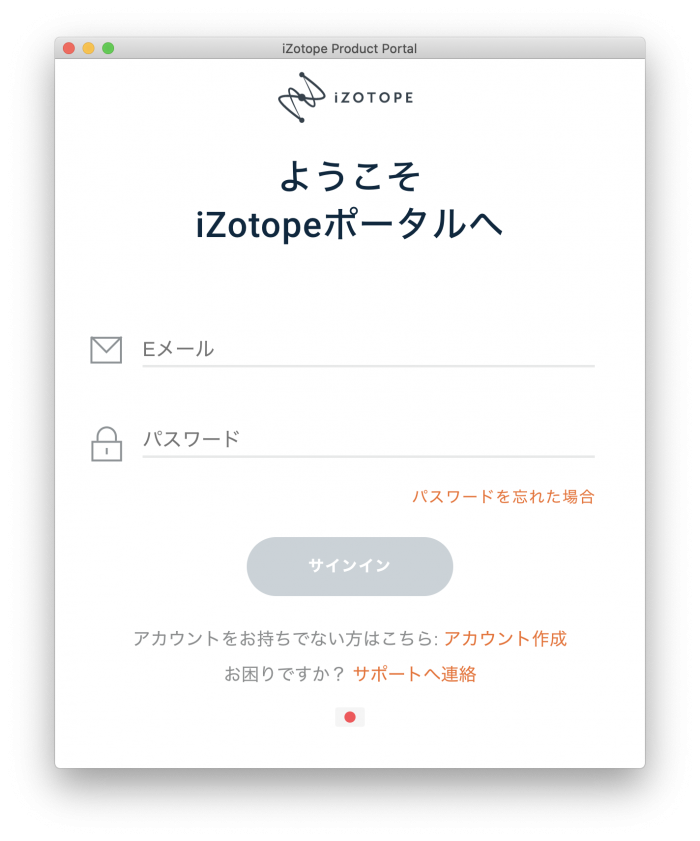700x841 pixels.
Task: Tap the サインイン button
Action: [x=350, y=566]
